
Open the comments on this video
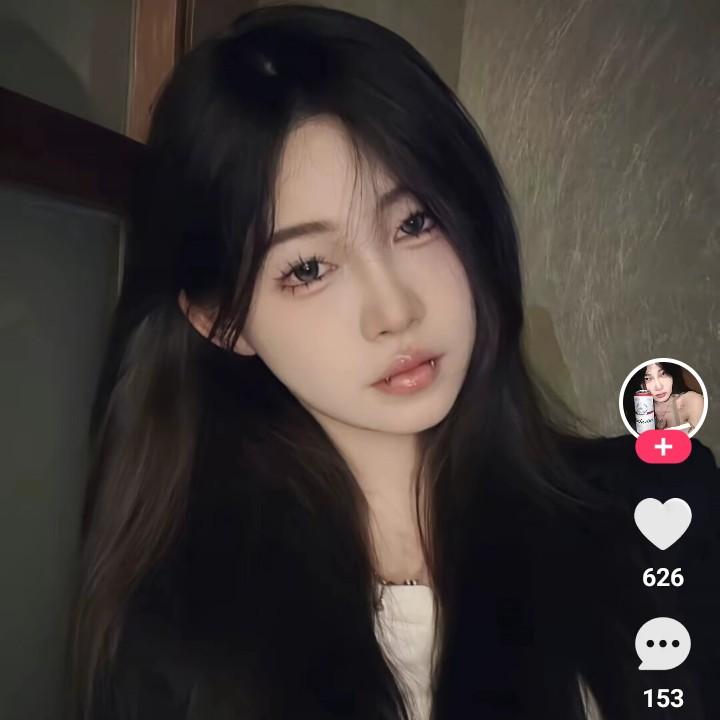tap(663, 644)
